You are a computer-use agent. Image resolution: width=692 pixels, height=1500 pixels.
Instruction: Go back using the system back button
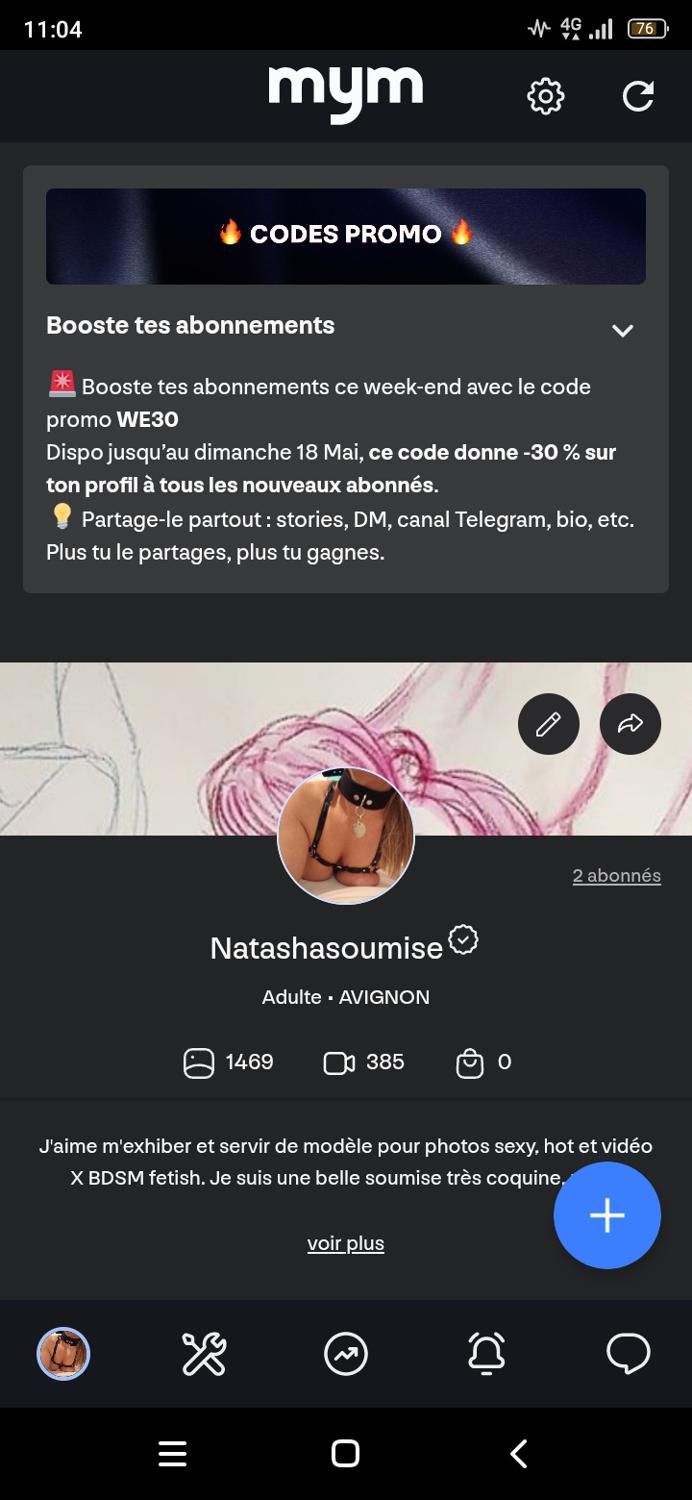(x=518, y=1453)
